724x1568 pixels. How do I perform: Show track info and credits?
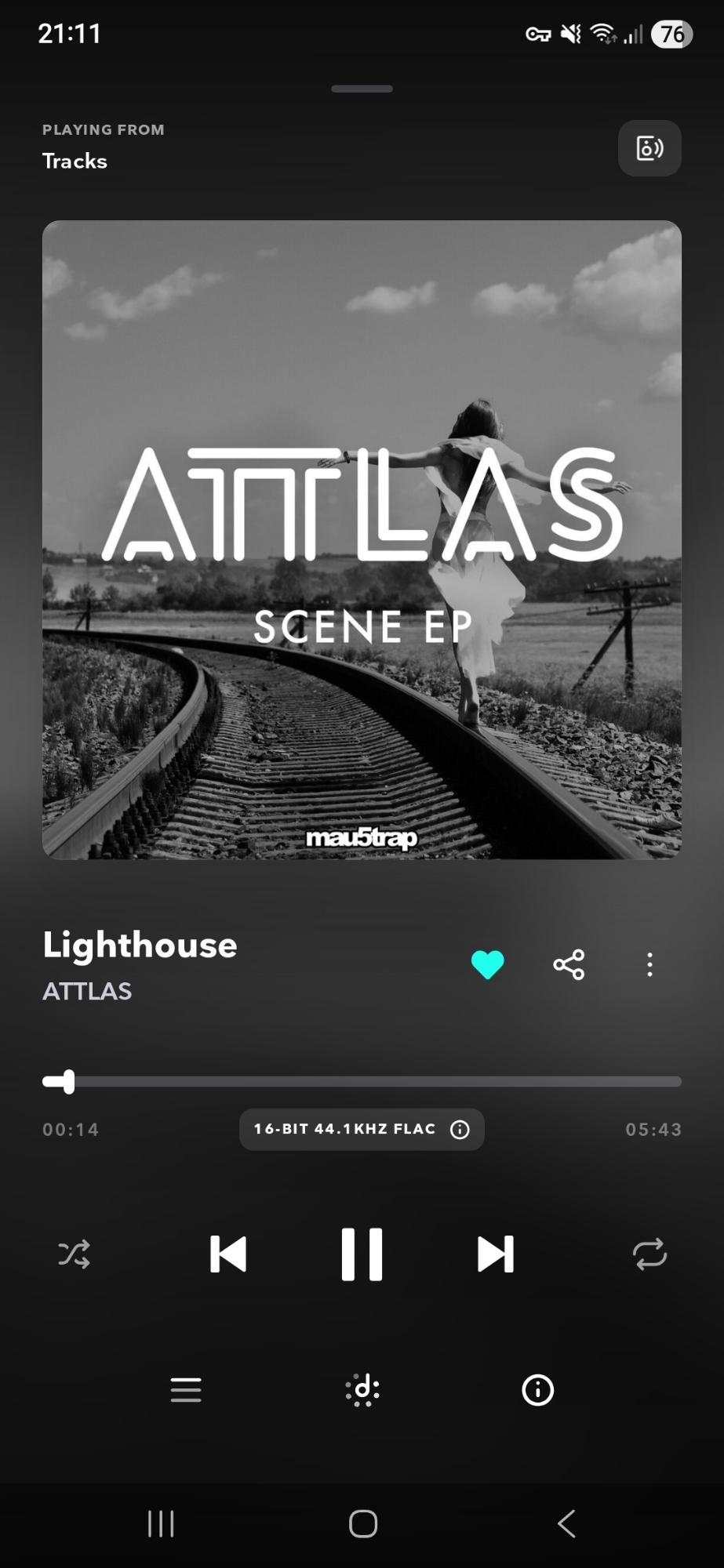[x=538, y=1390]
